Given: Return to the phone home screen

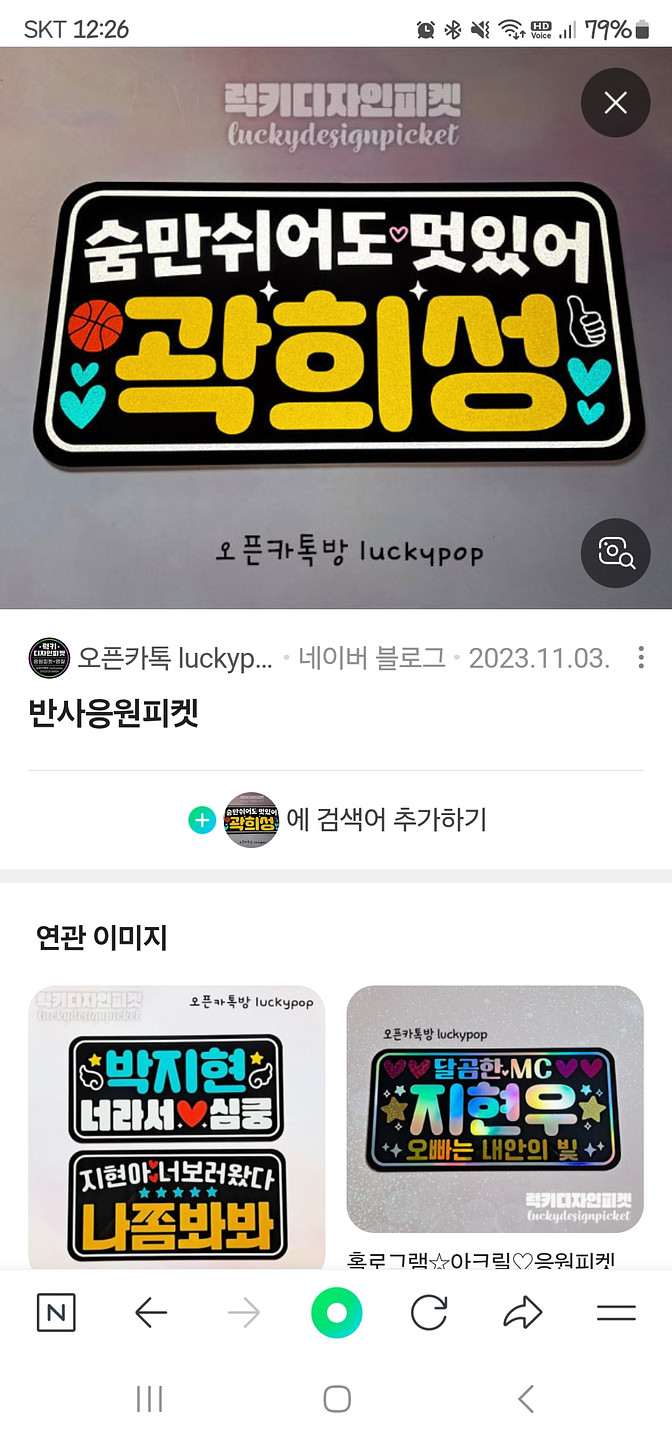Looking at the screenshot, I should (337, 1399).
